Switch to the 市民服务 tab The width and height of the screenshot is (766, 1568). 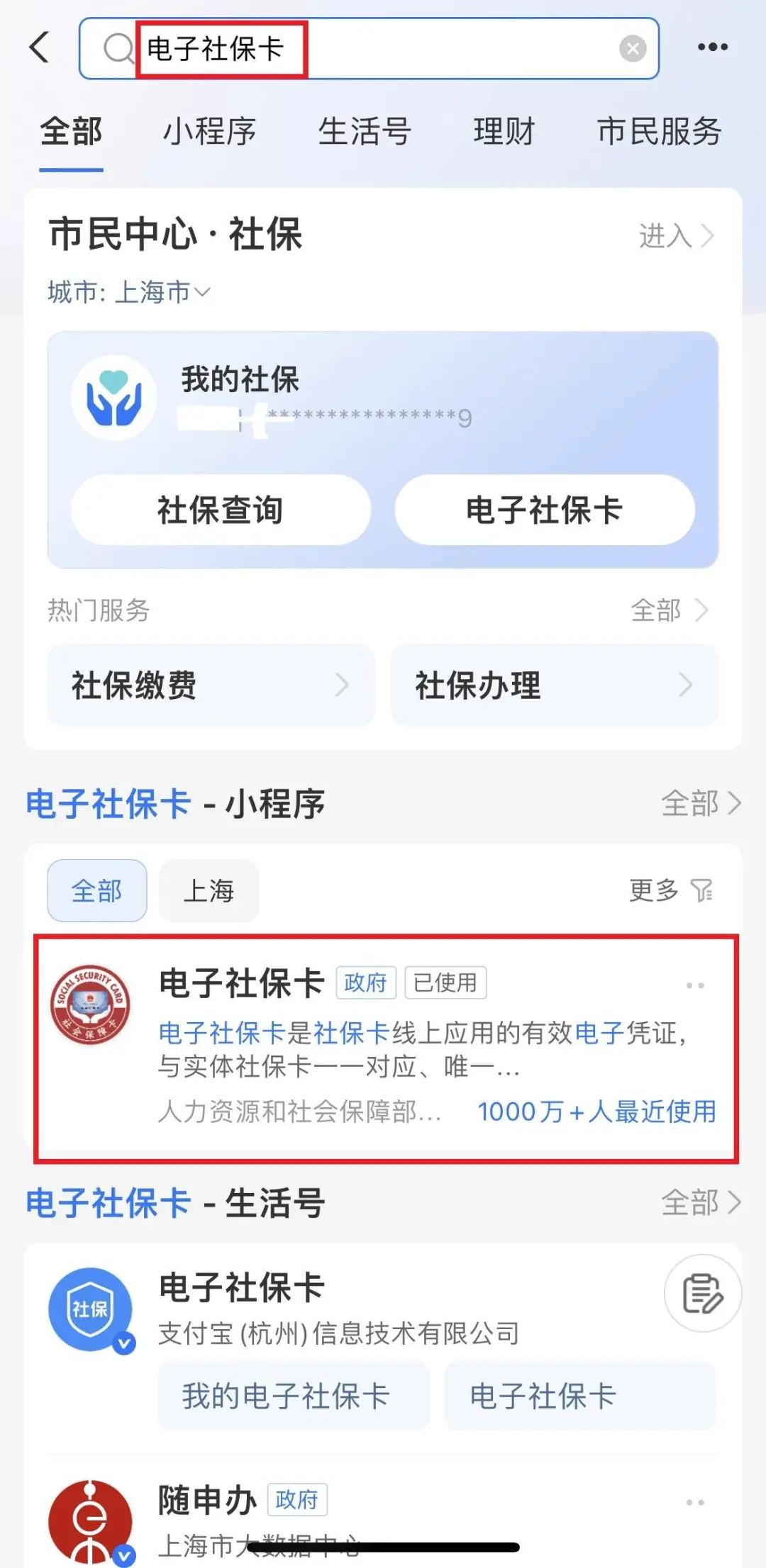click(x=659, y=132)
